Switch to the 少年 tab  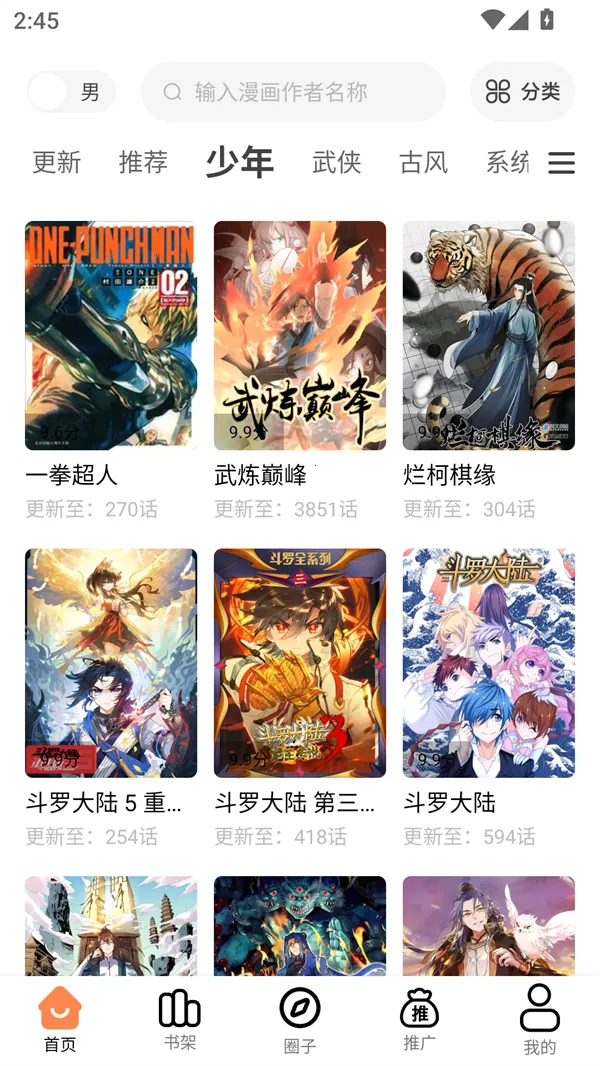click(x=240, y=162)
